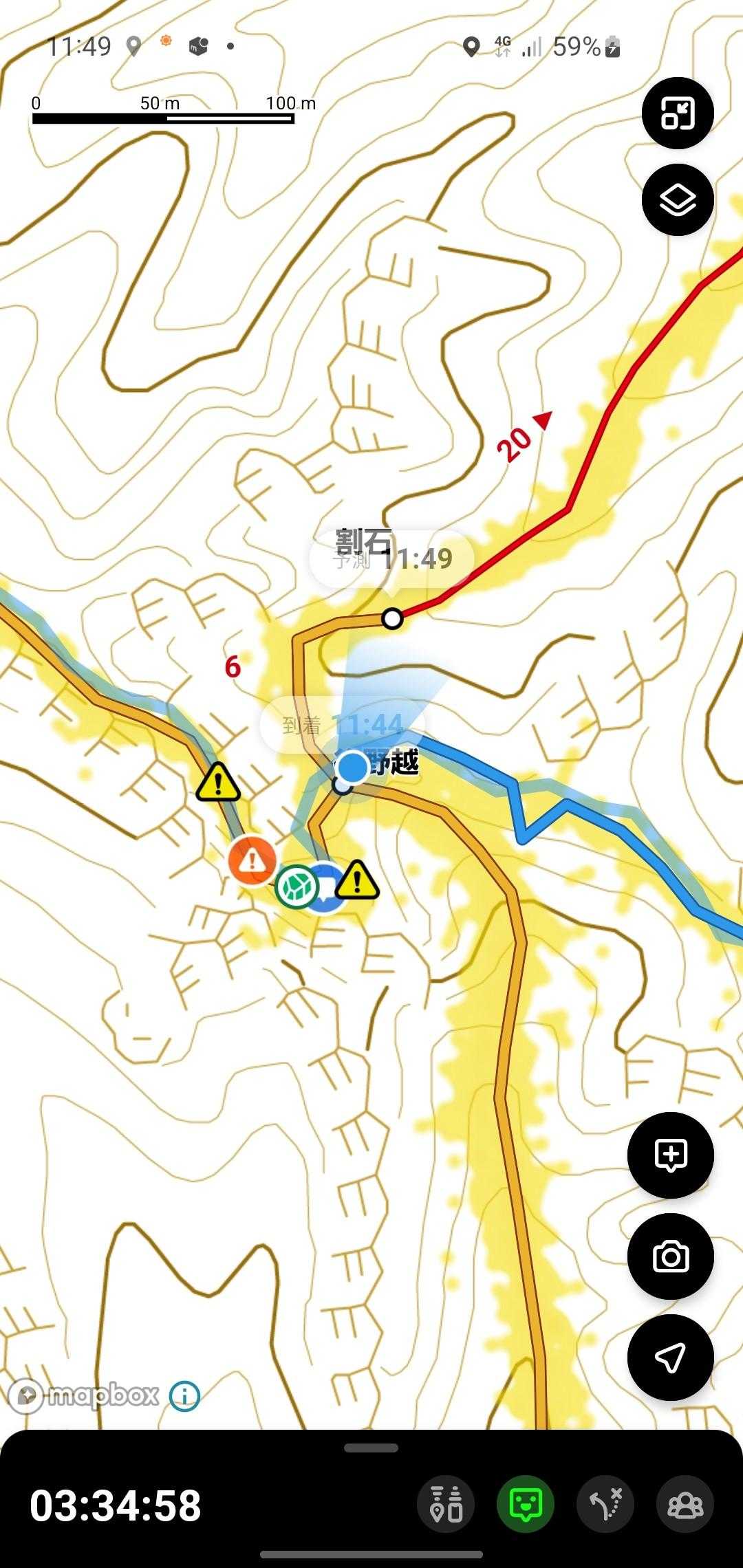Tap the orange warning marker on the map
Image resolution: width=743 pixels, height=1568 pixels.
[x=252, y=859]
